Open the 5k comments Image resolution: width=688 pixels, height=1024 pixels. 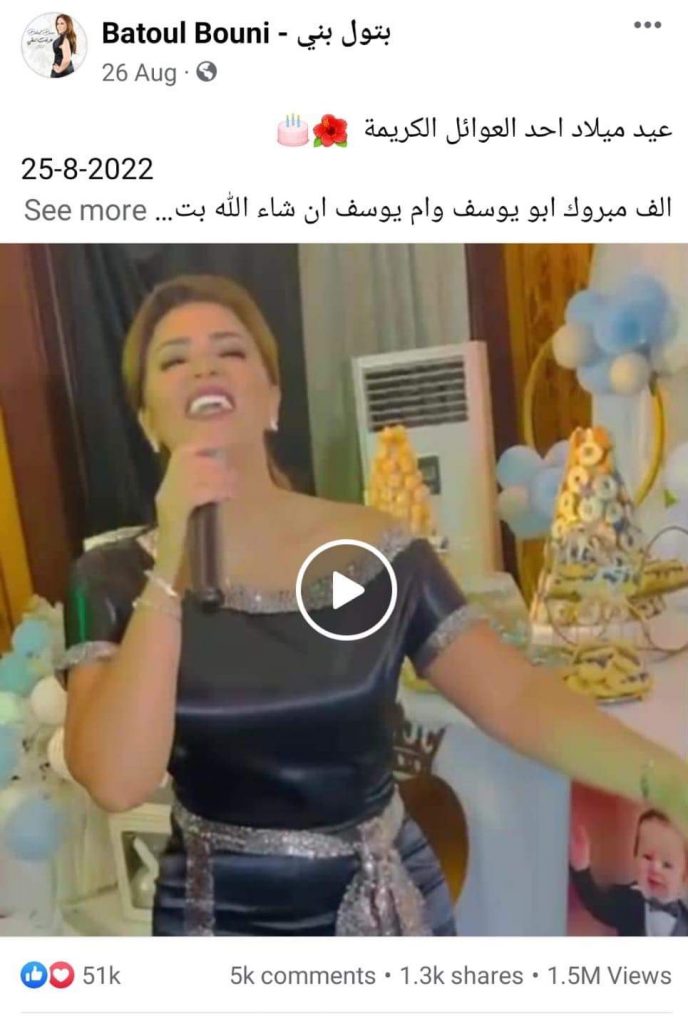(x=302, y=975)
